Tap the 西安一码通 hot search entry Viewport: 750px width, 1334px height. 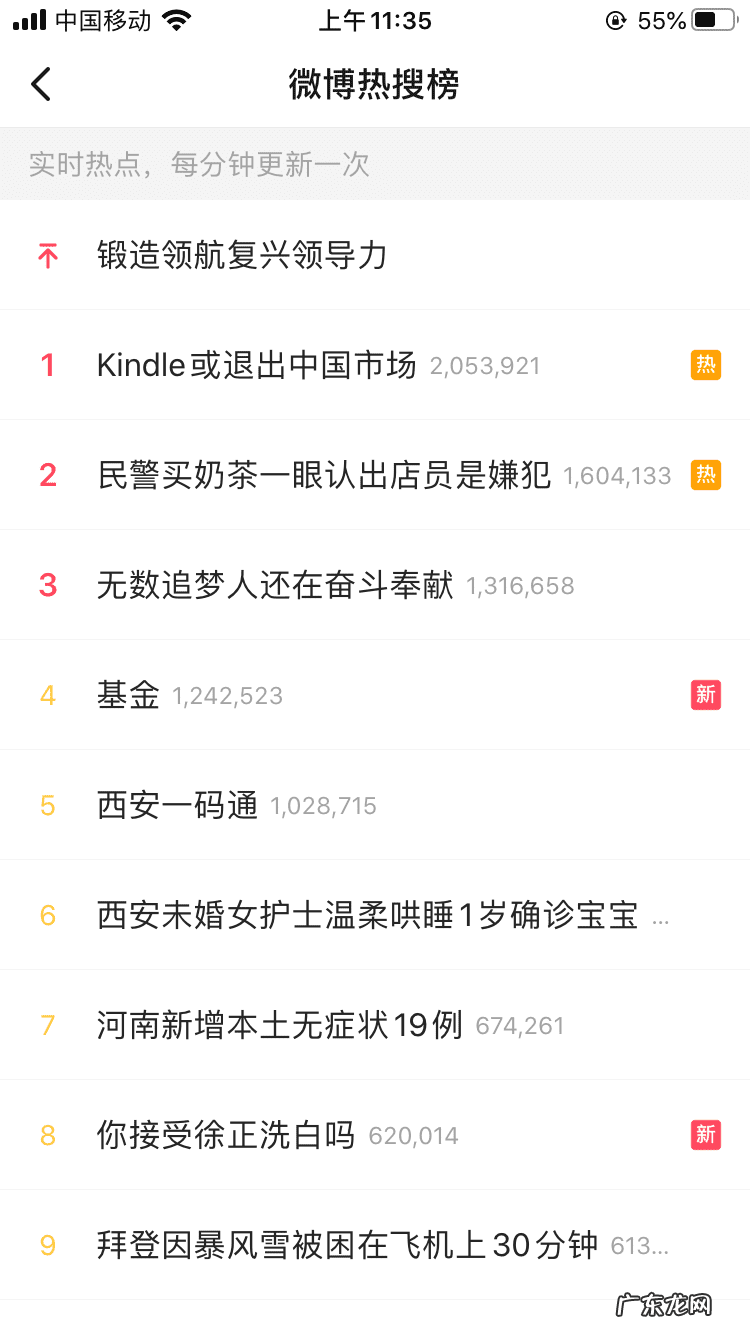pos(178,806)
